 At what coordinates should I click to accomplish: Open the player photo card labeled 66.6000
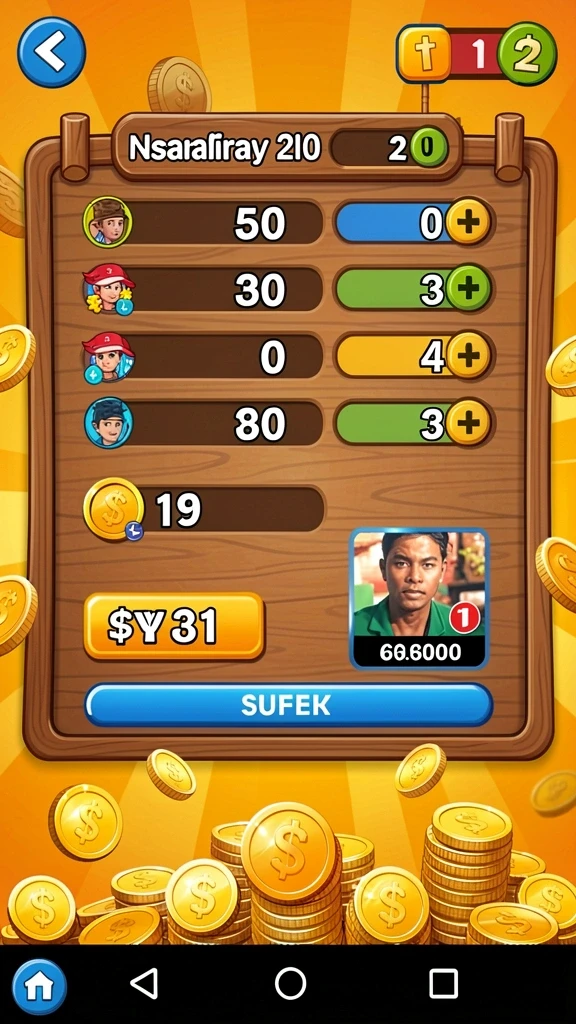pyautogui.click(x=419, y=599)
